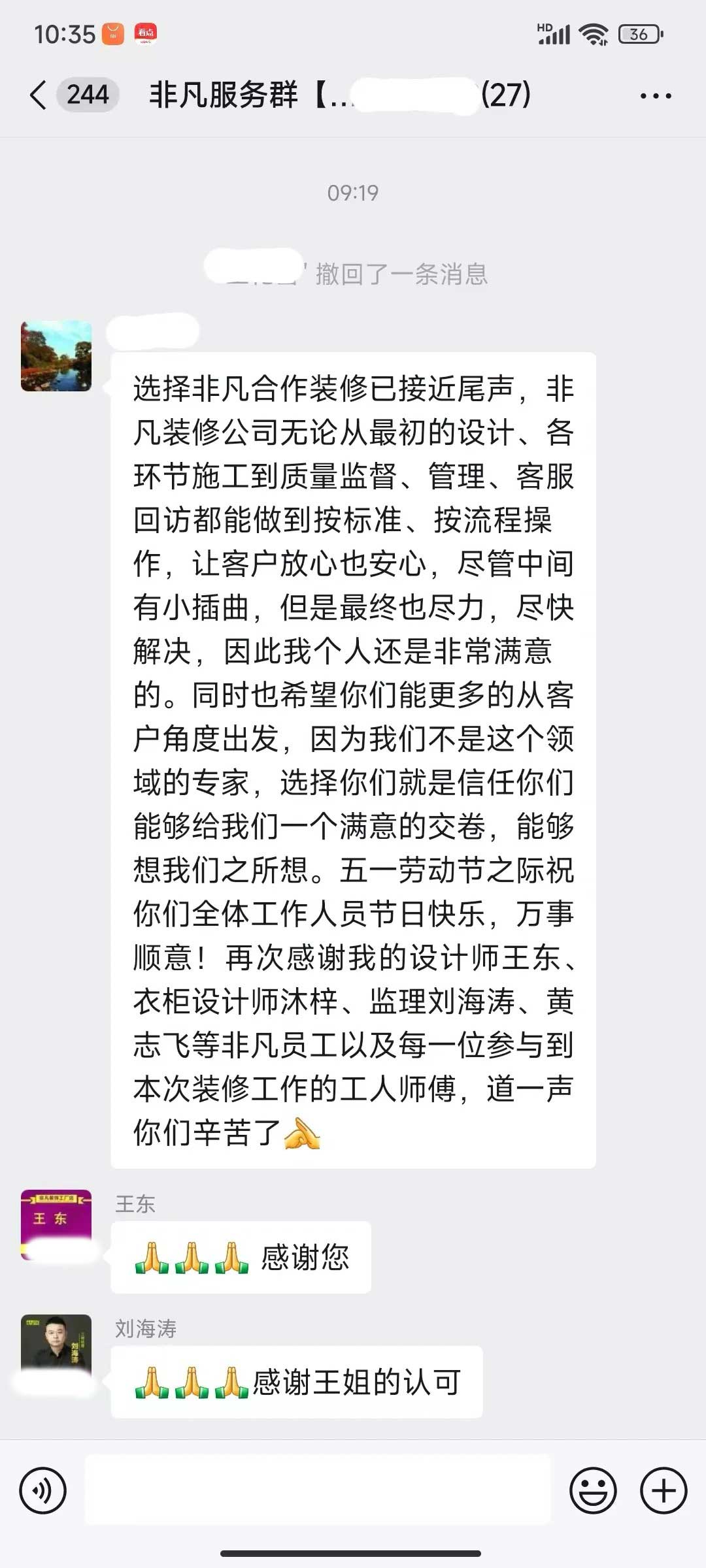Switch to voice message input
This screenshot has width=706, height=1568.
point(43,1491)
